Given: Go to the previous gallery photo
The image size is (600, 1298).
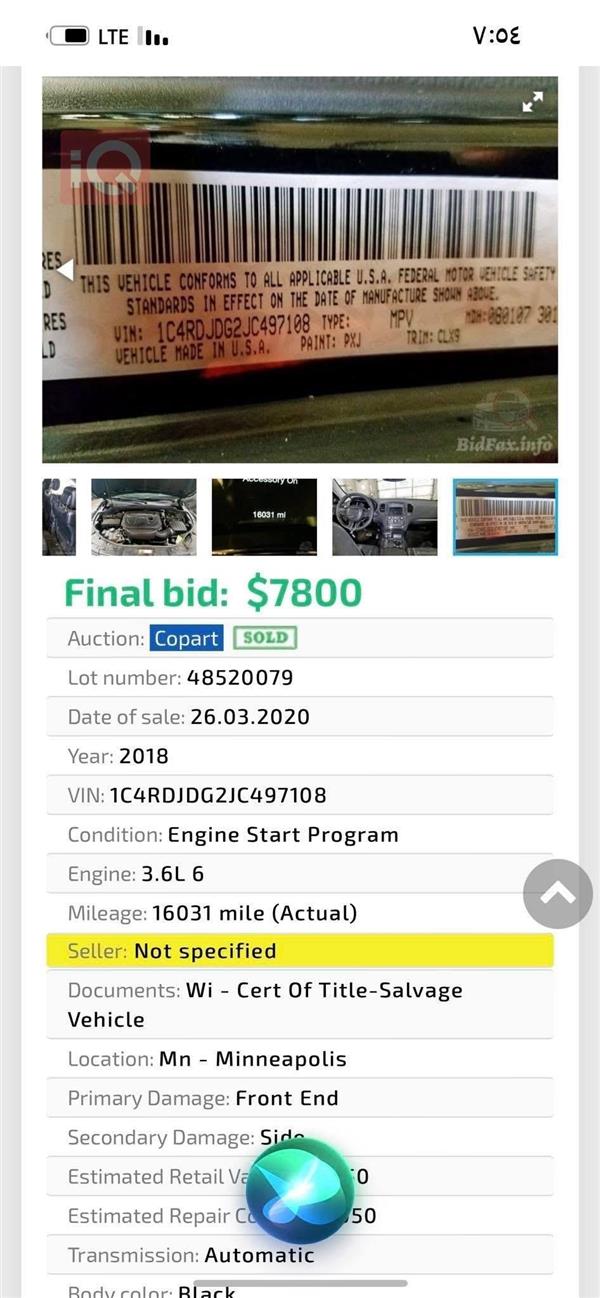Looking at the screenshot, I should click(x=64, y=269).
